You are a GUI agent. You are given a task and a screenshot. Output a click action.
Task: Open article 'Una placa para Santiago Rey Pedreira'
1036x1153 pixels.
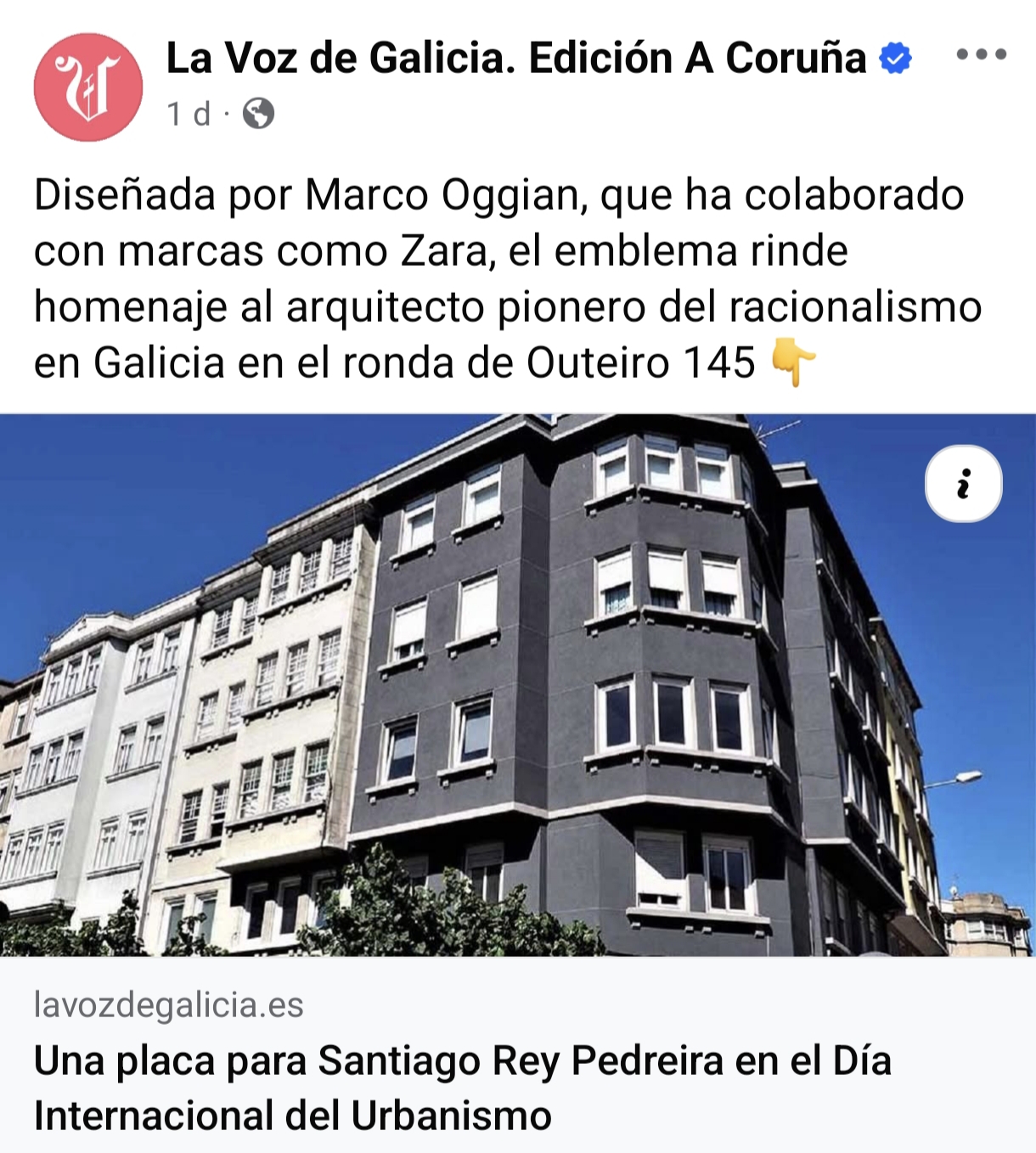pyautogui.click(x=463, y=1088)
